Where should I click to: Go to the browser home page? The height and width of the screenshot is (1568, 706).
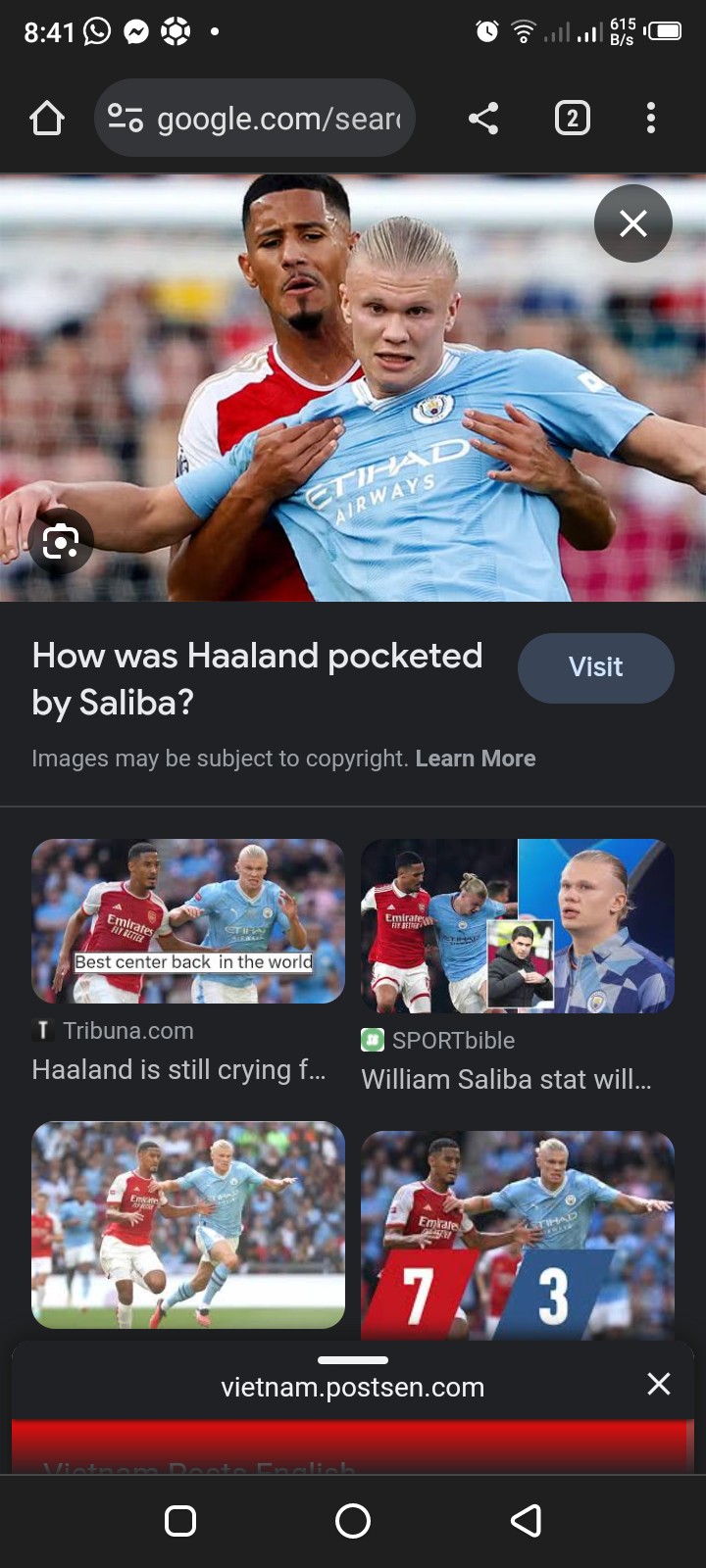coord(47,119)
